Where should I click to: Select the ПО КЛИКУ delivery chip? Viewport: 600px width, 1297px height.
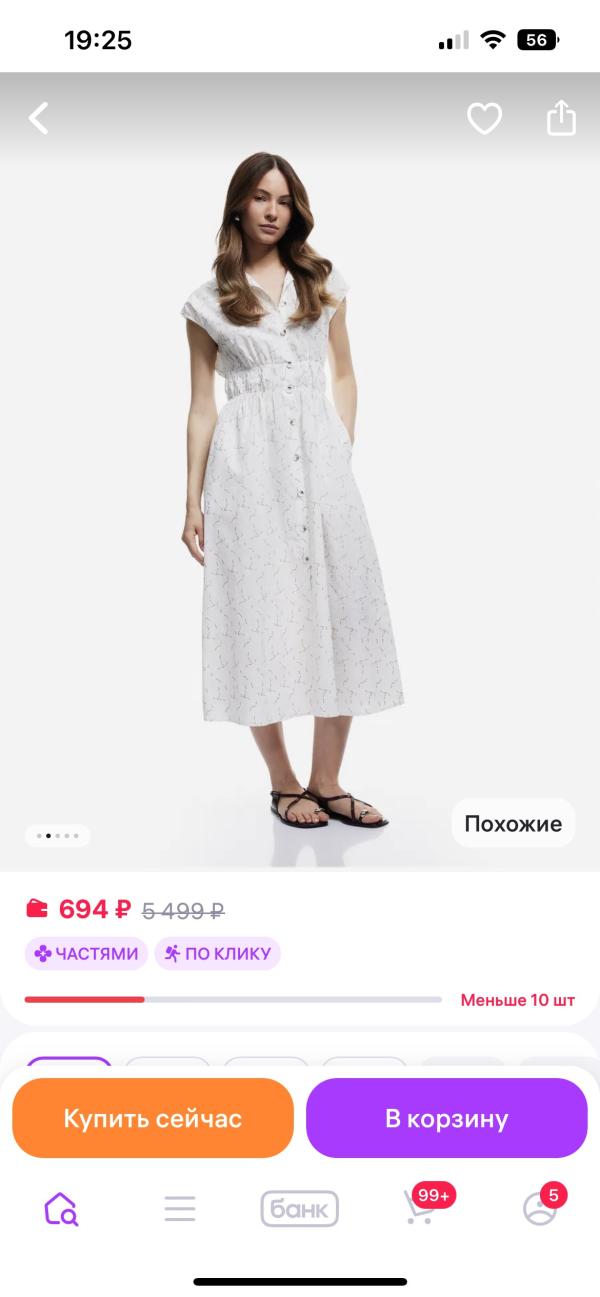(x=217, y=953)
